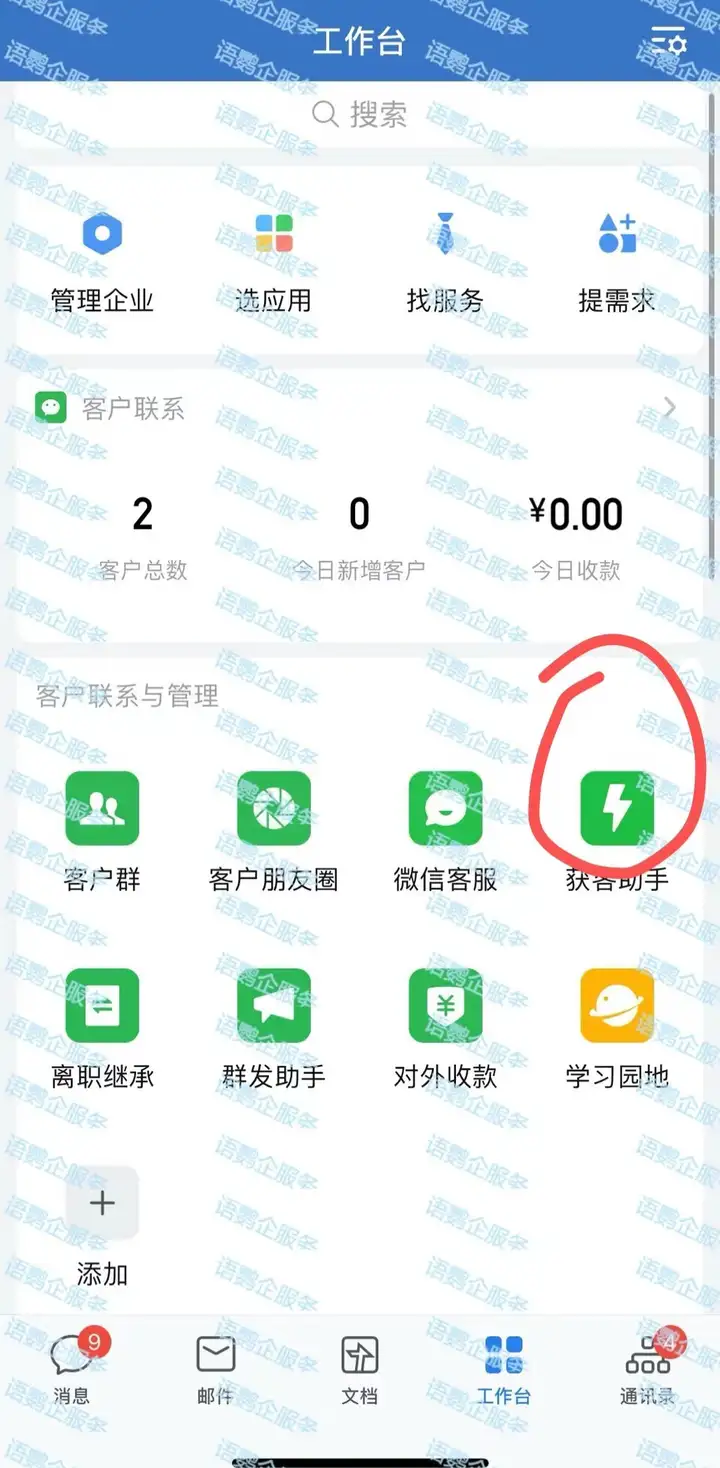Expand the 客户联系 card chevron
Screen dimensions: 720x1468
pos(670,407)
